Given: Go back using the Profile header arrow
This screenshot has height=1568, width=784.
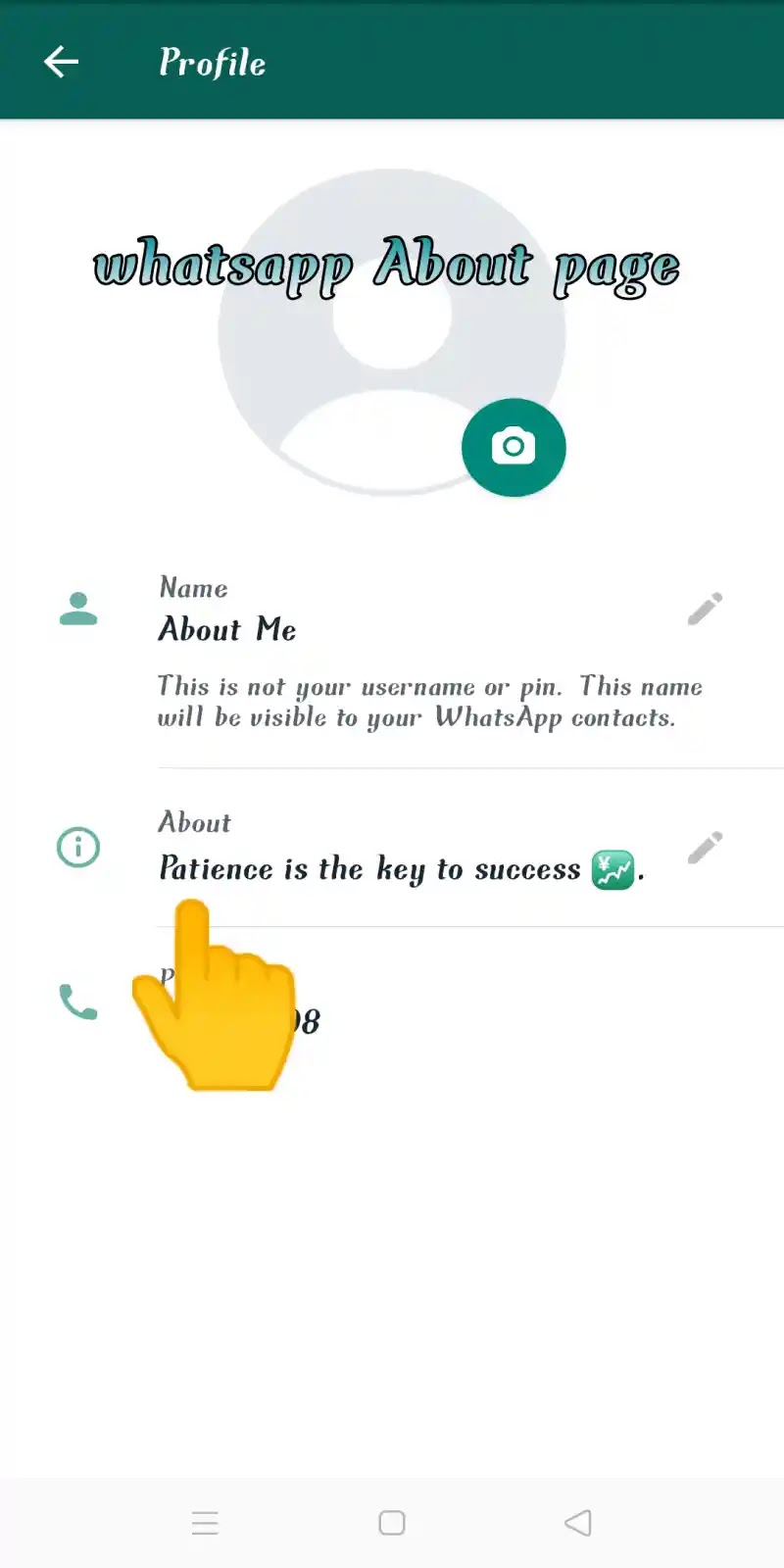Looking at the screenshot, I should pyautogui.click(x=61, y=62).
